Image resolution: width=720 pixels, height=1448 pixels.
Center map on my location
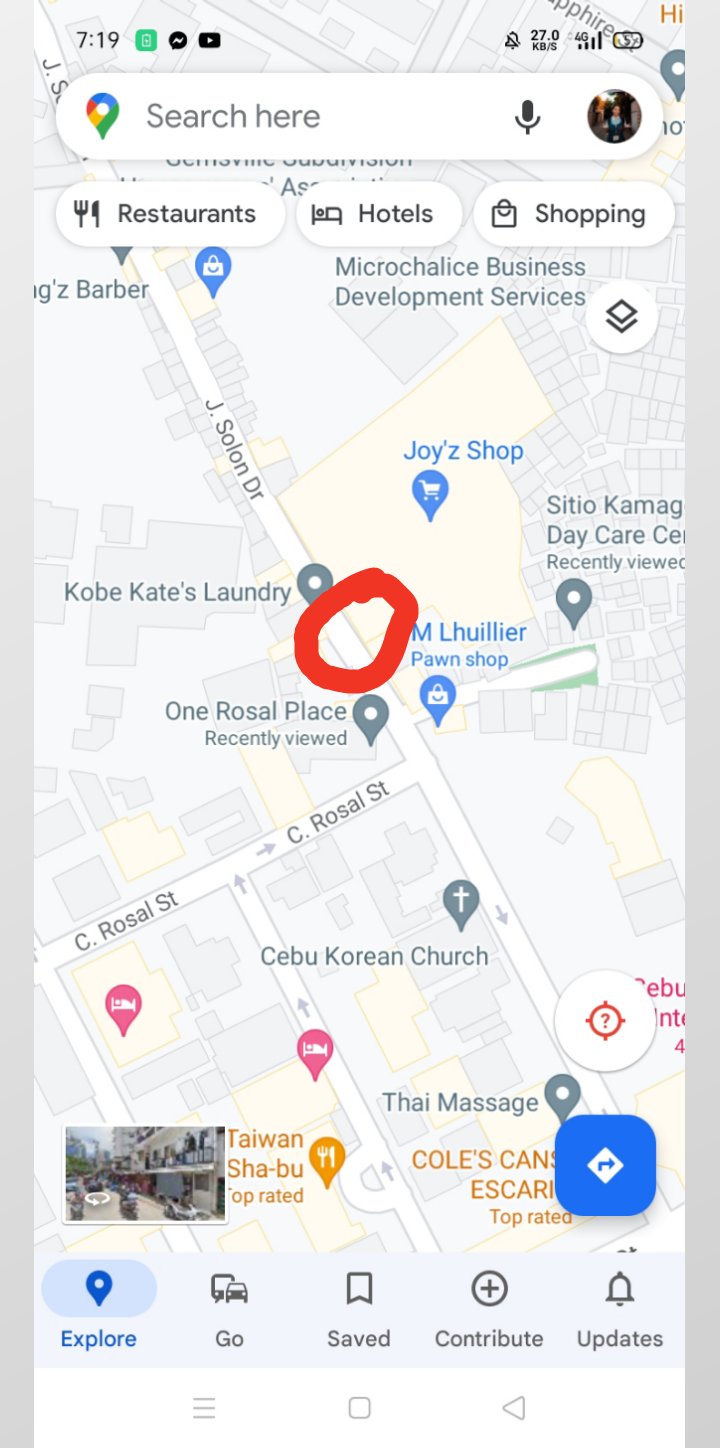point(605,1021)
